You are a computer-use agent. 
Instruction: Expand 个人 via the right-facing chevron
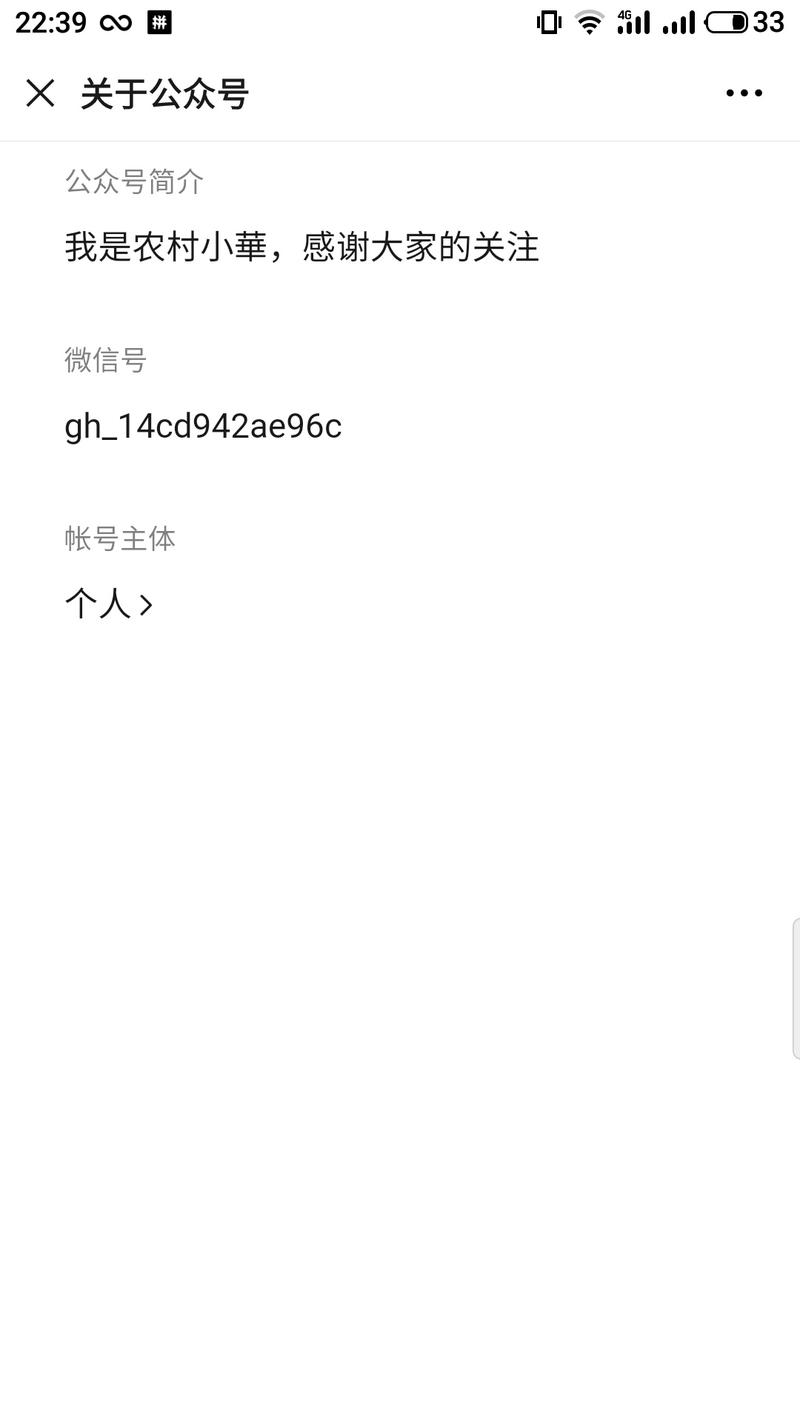click(x=148, y=603)
